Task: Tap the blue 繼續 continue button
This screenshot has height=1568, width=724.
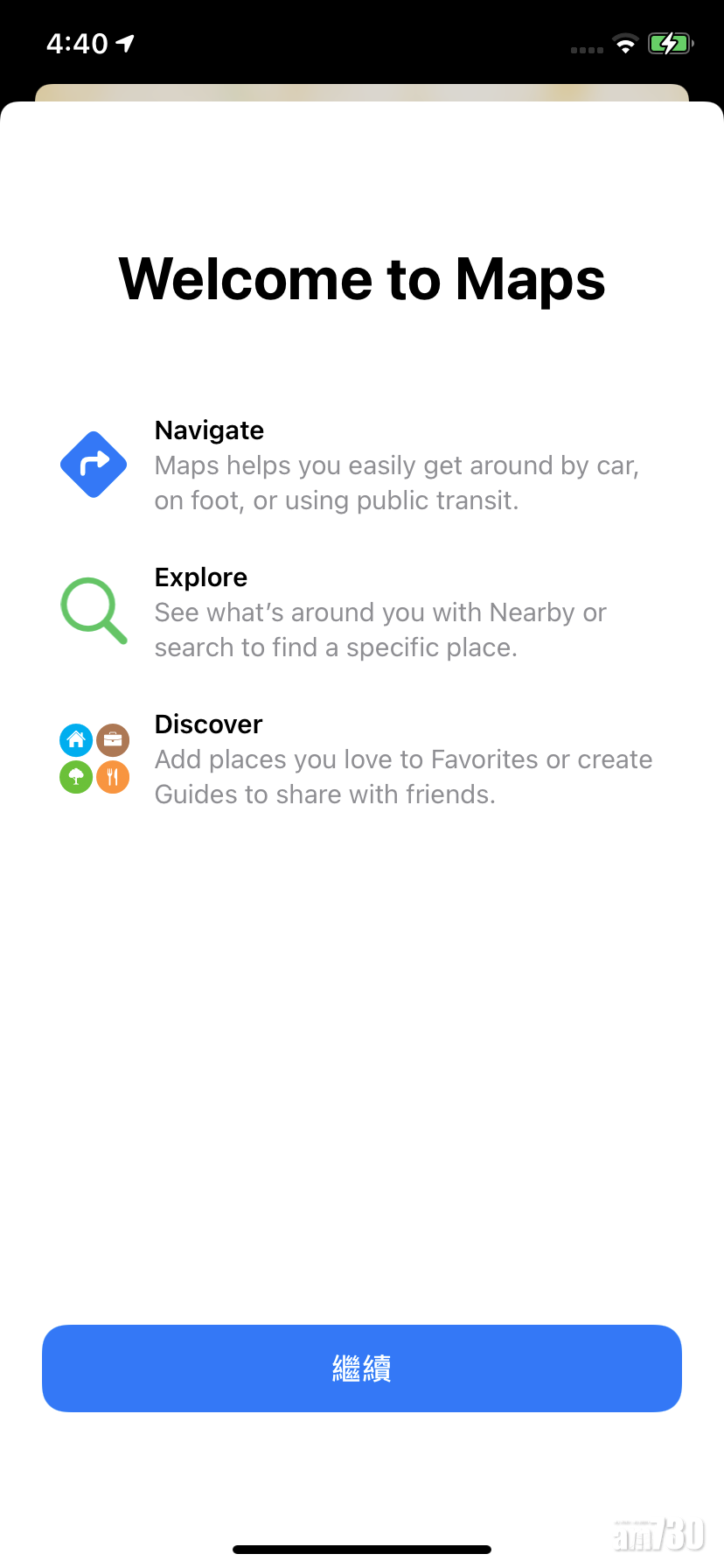Action: point(362,1368)
